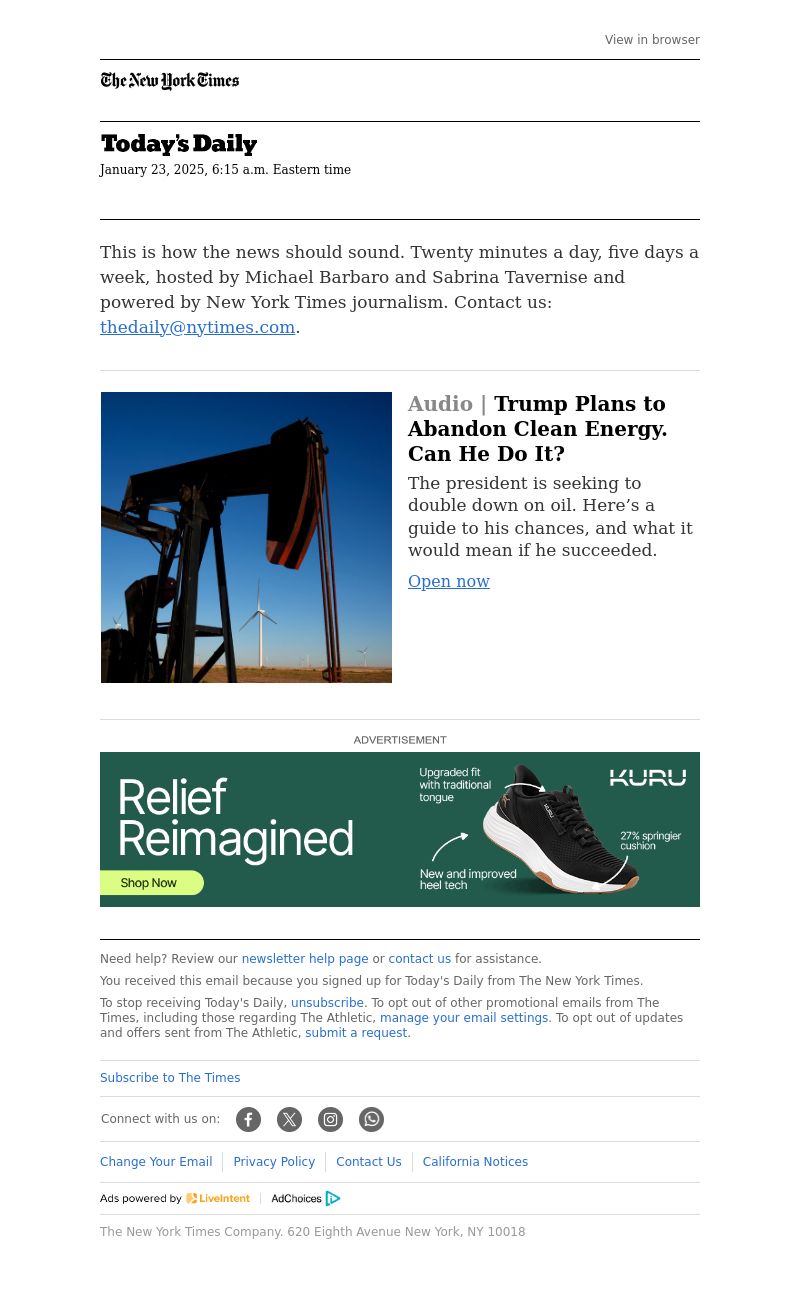Open the X social icon
This screenshot has height=1290, width=800.
tap(289, 1120)
